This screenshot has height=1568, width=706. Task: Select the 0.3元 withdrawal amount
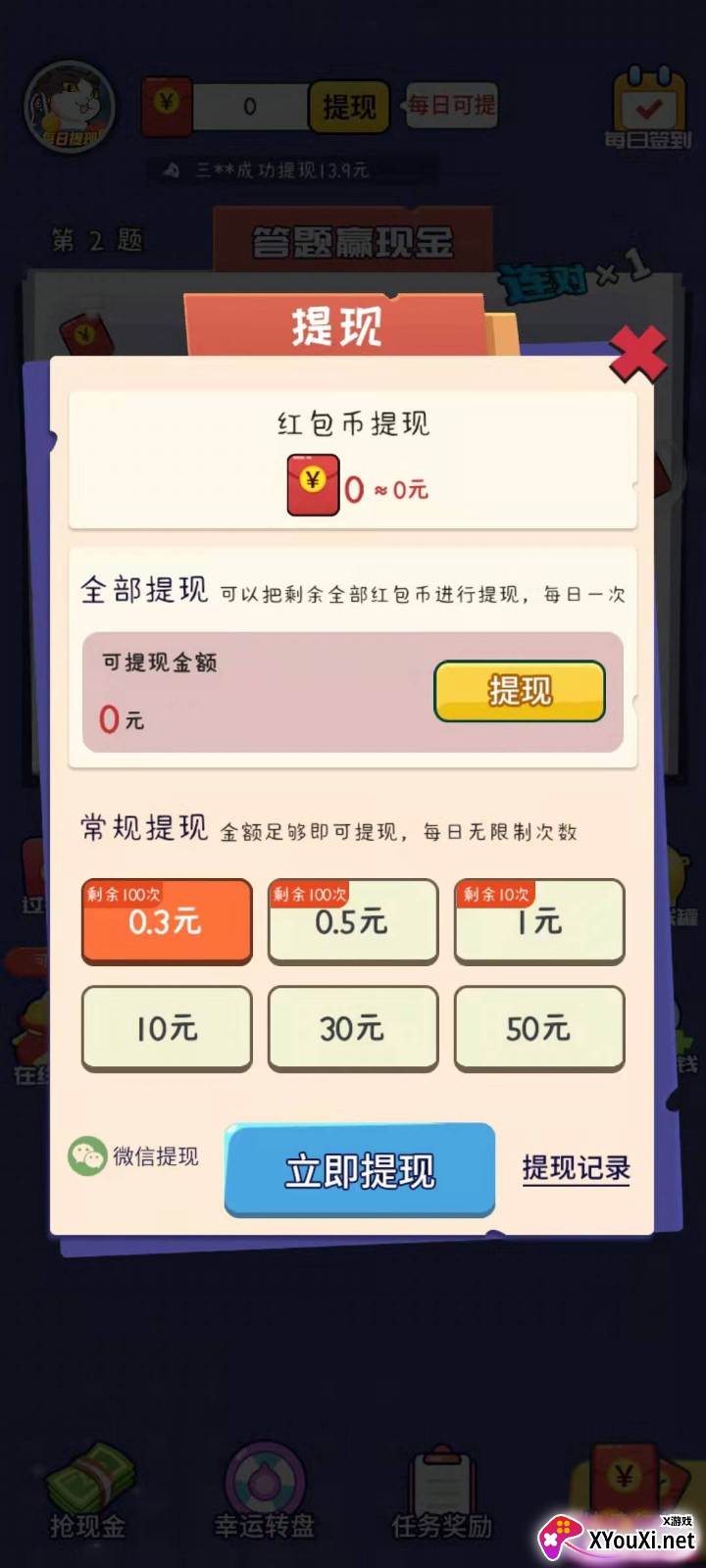[x=167, y=921]
